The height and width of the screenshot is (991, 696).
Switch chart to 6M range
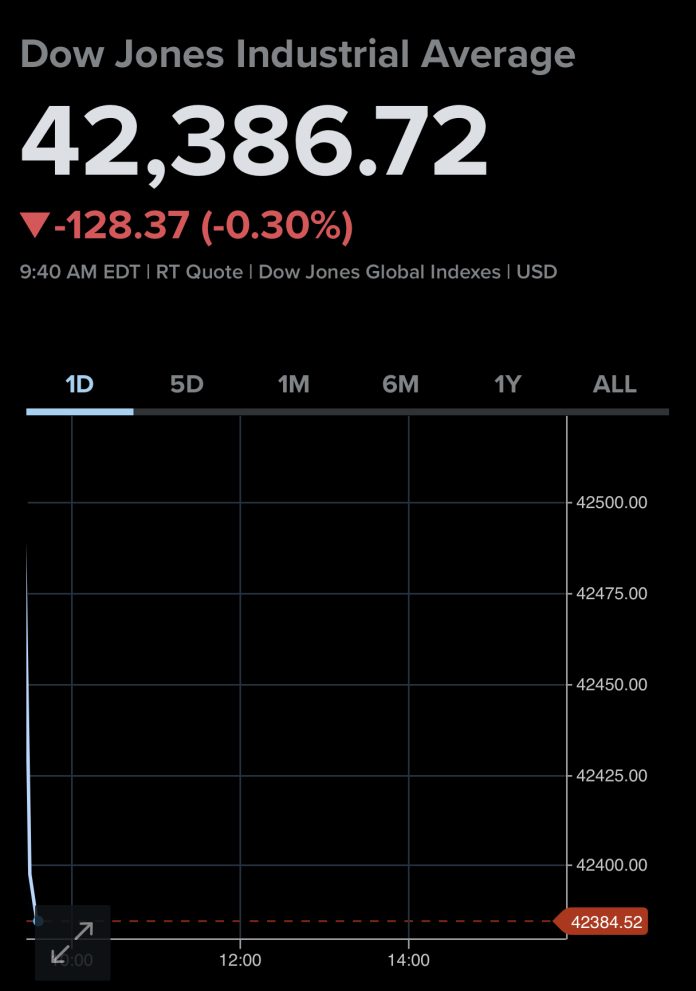[x=400, y=385]
